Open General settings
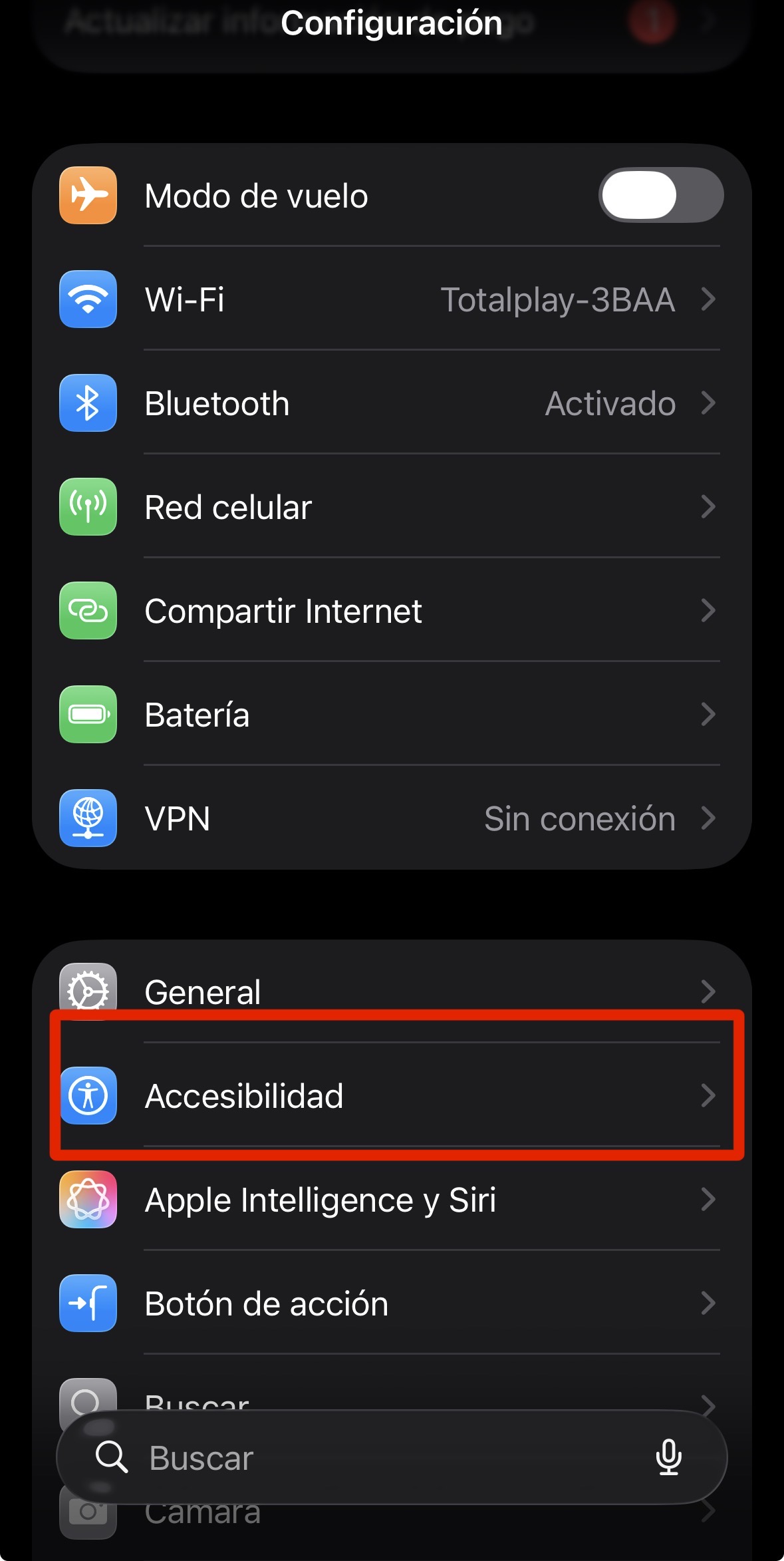This screenshot has height=1561, width=784. (x=391, y=990)
